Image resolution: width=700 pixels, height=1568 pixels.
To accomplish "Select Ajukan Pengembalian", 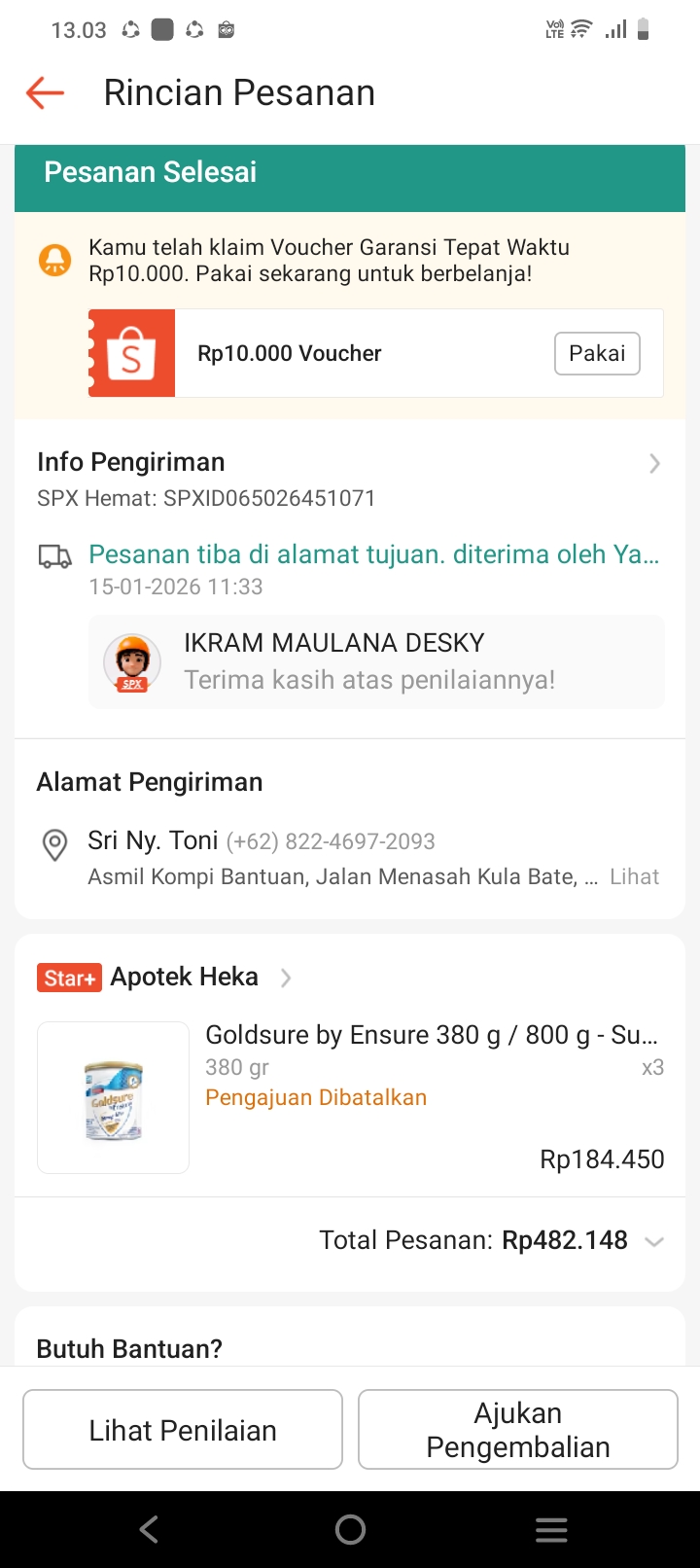I will (x=517, y=1430).
